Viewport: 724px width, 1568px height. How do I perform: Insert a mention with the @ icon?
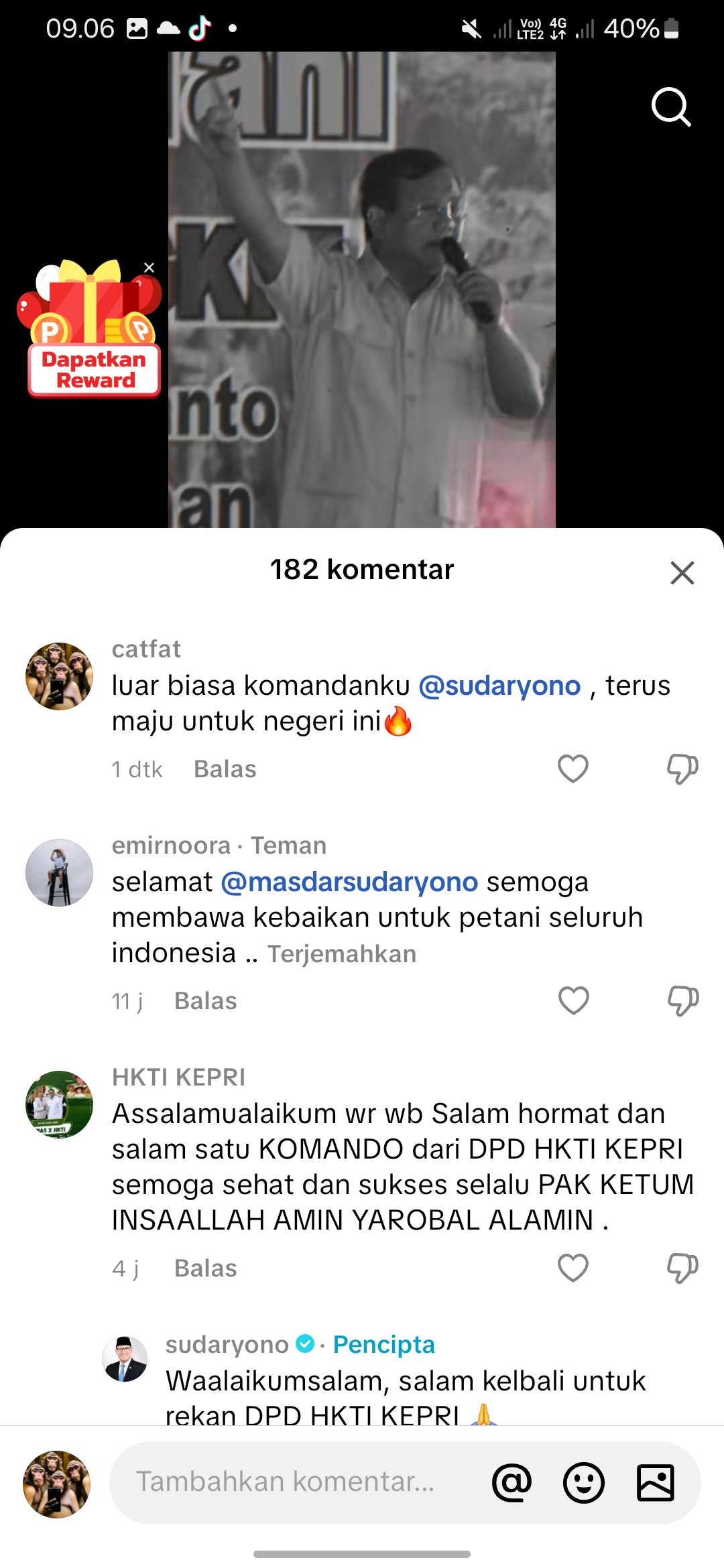pyautogui.click(x=511, y=1482)
